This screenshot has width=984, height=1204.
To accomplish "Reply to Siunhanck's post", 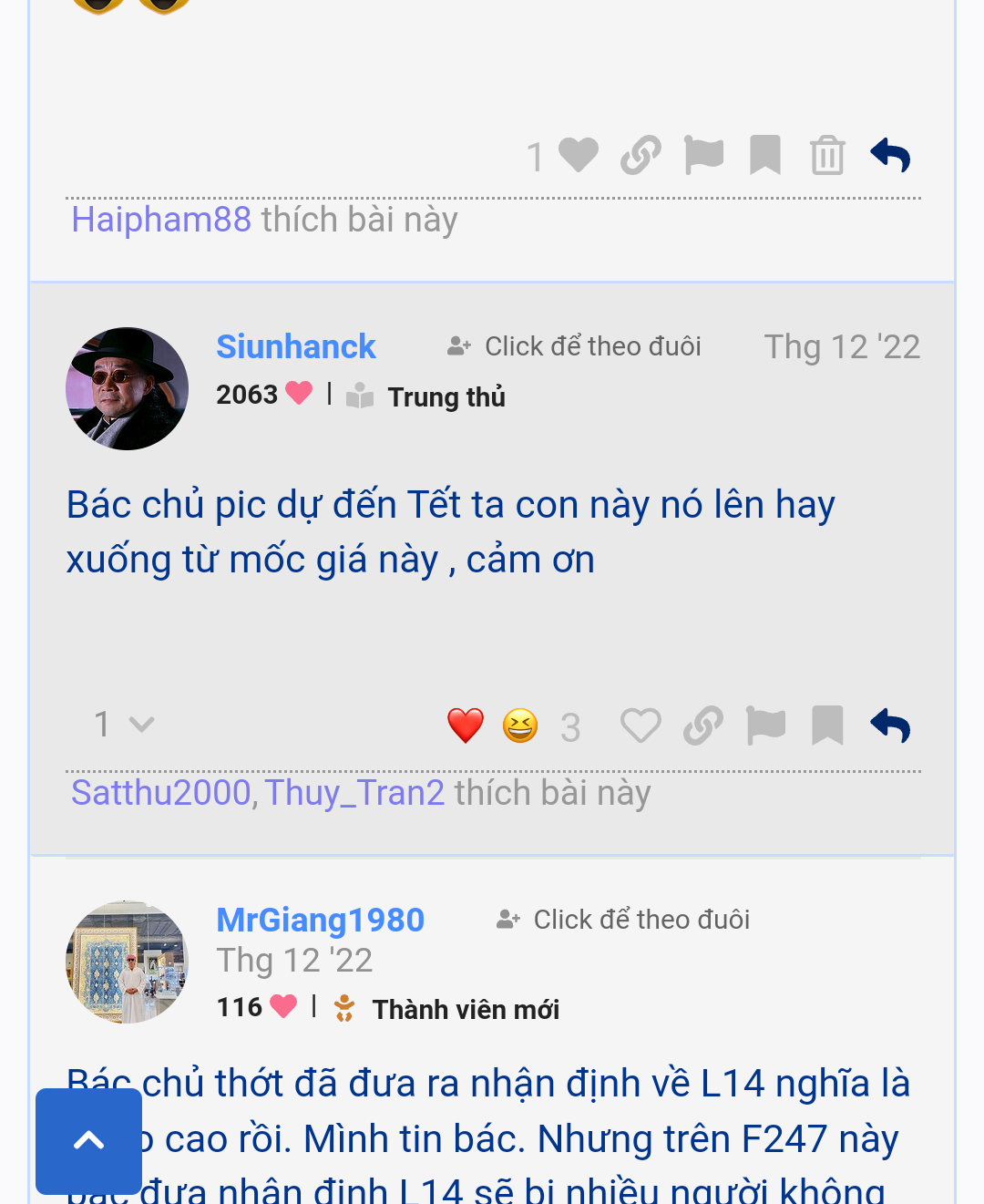I will coord(890,726).
